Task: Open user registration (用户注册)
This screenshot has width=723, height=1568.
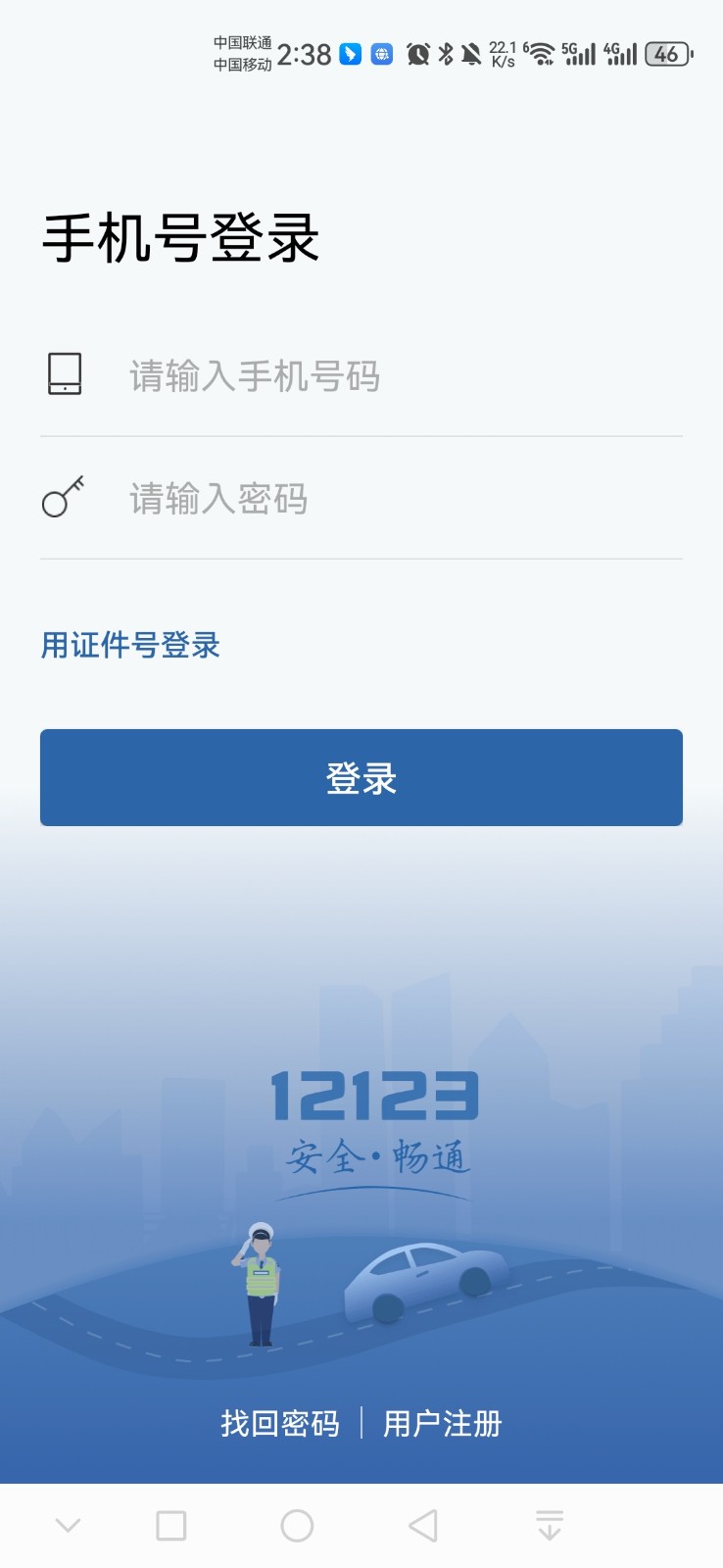Action: point(443,1423)
